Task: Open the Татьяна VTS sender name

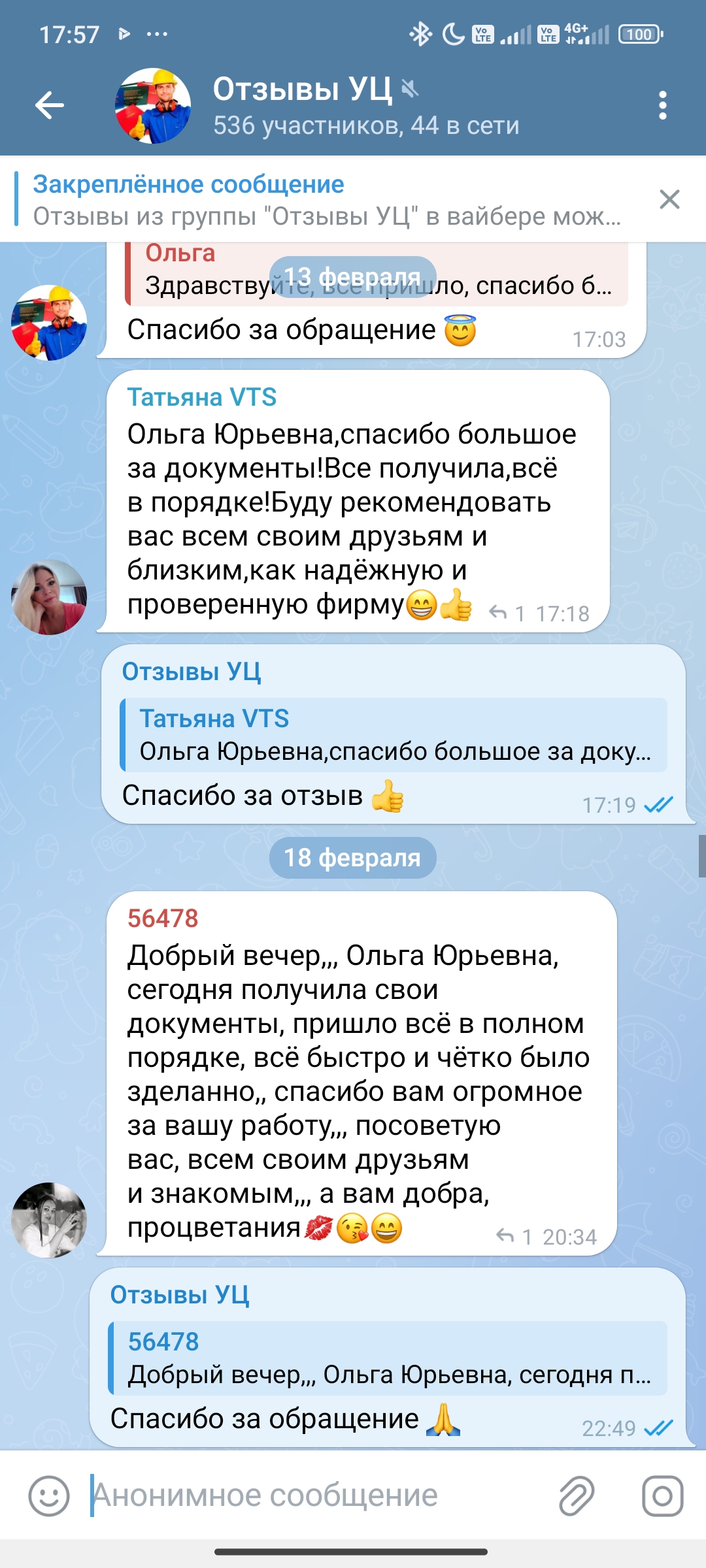Action: coord(202,397)
